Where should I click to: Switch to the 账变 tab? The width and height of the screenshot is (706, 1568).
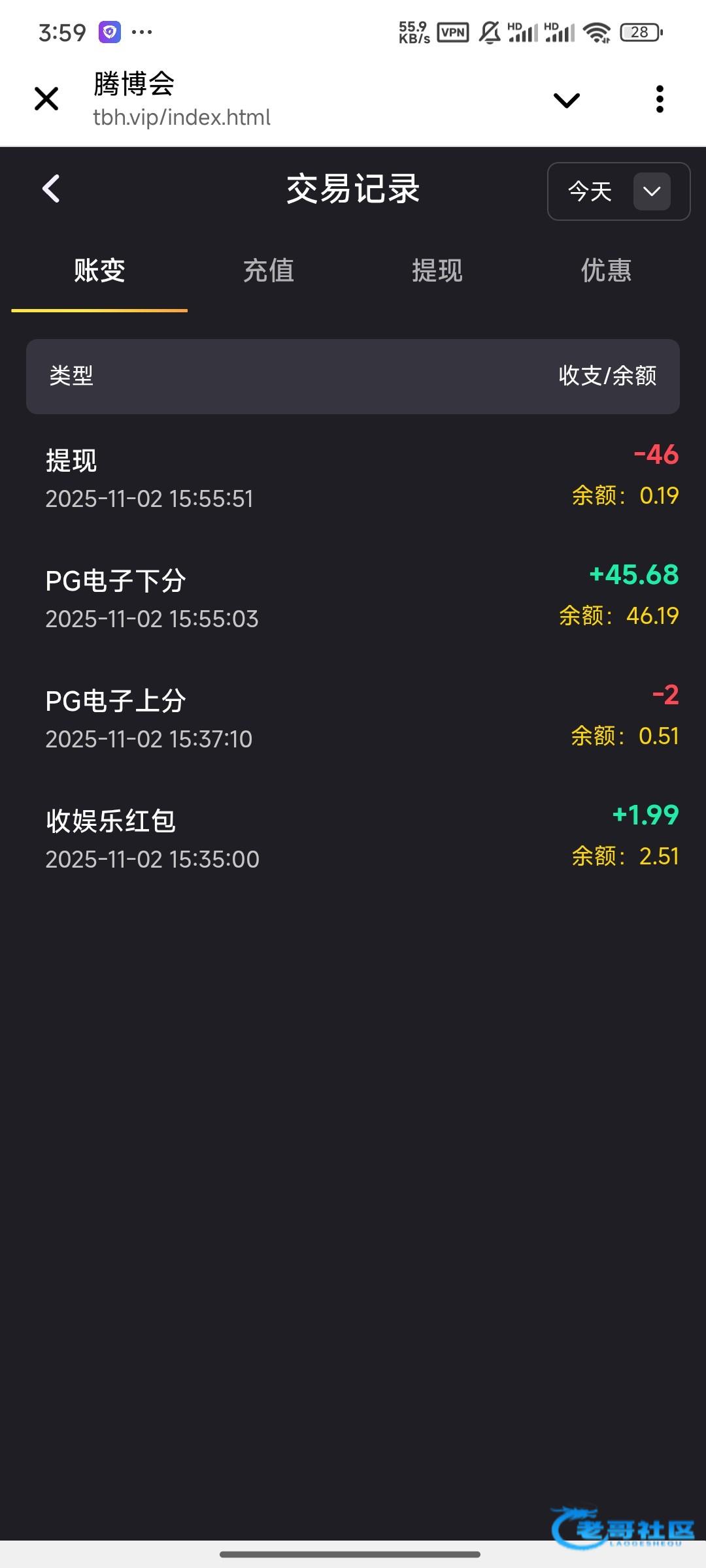[99, 270]
